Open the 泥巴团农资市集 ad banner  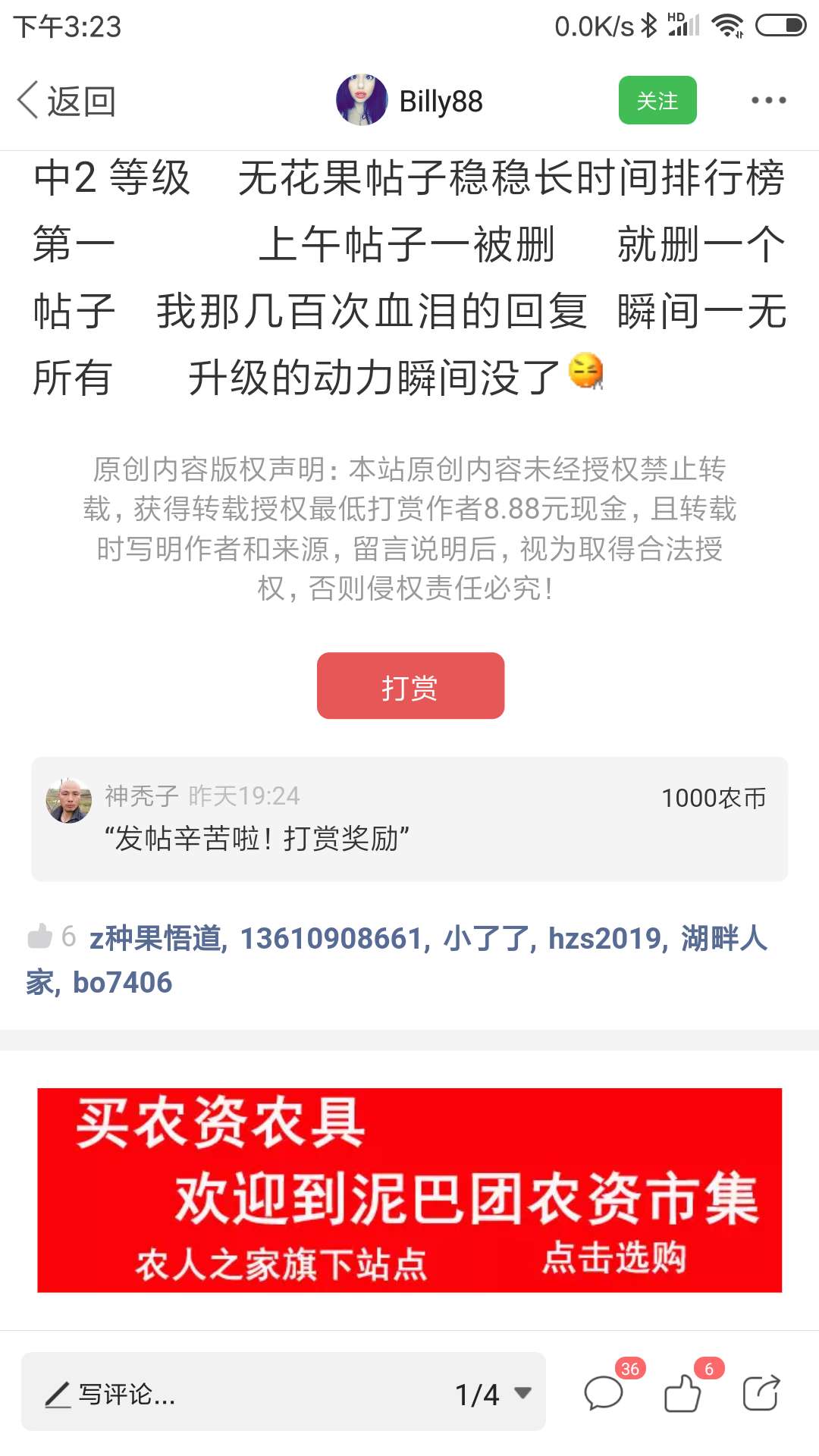point(409,1190)
